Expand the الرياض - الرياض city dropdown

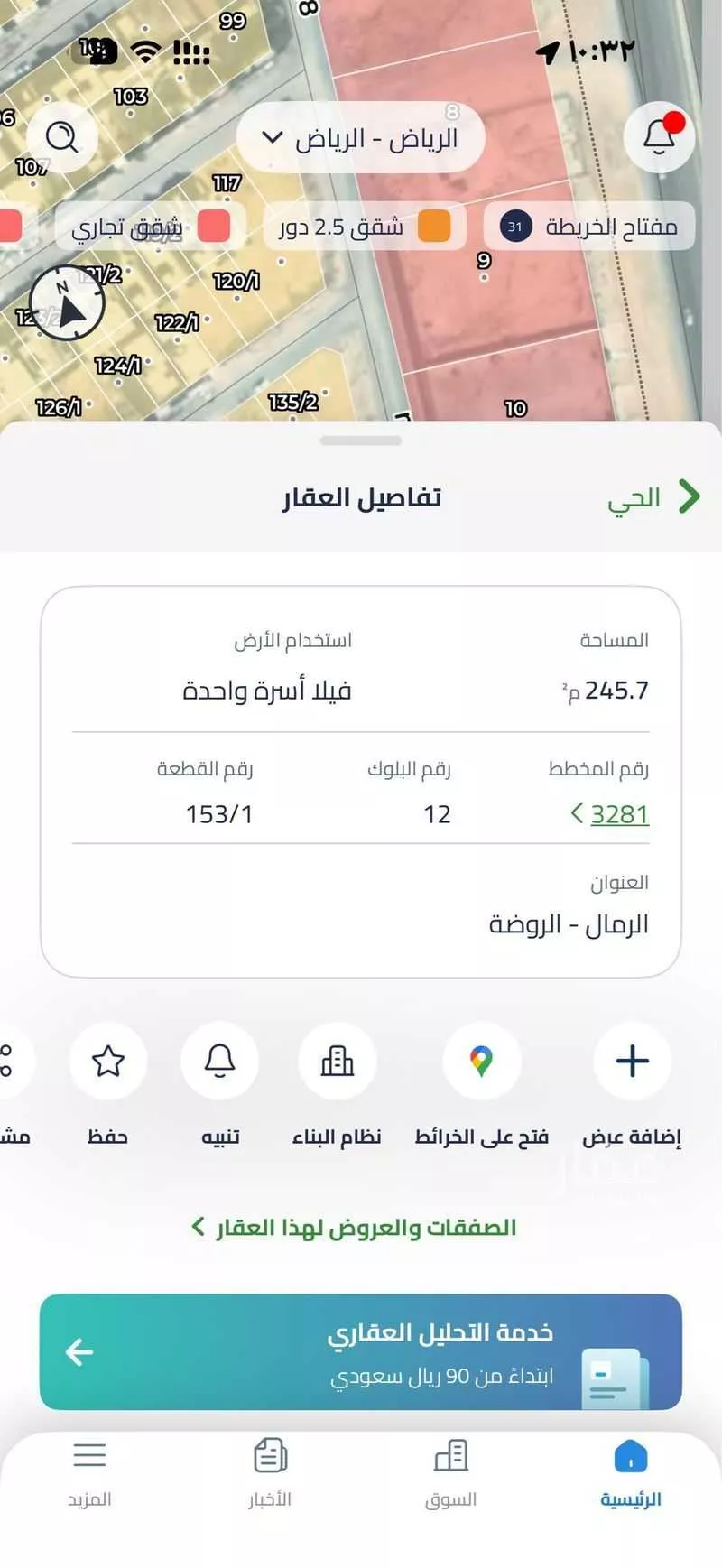tap(361, 138)
